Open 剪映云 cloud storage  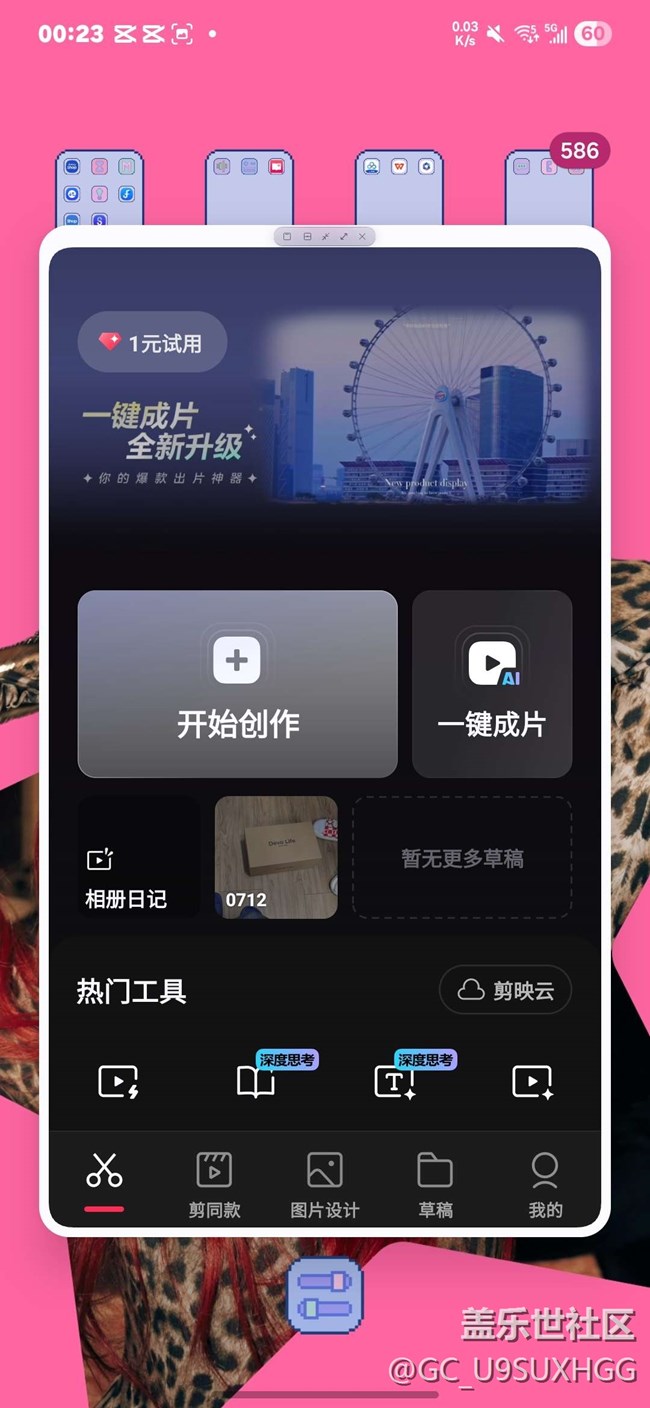[x=505, y=990]
